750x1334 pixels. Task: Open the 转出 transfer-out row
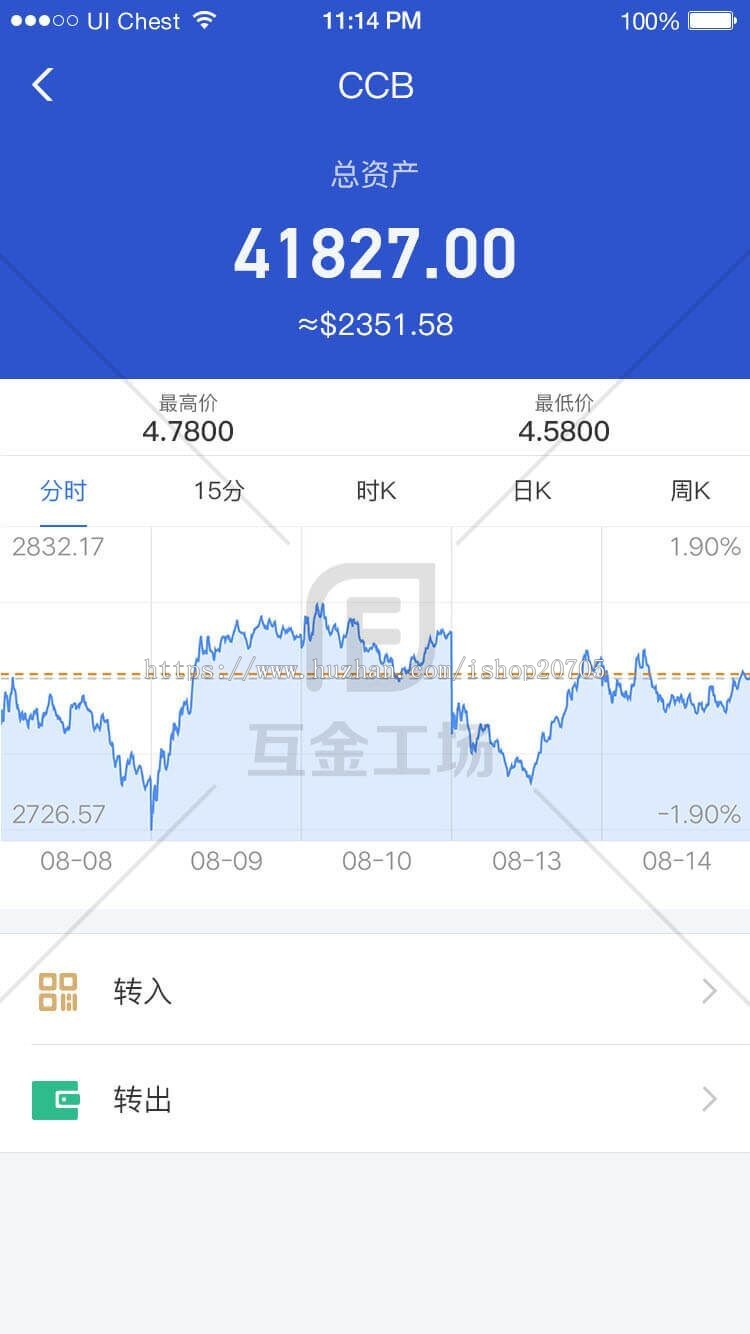(x=375, y=1100)
